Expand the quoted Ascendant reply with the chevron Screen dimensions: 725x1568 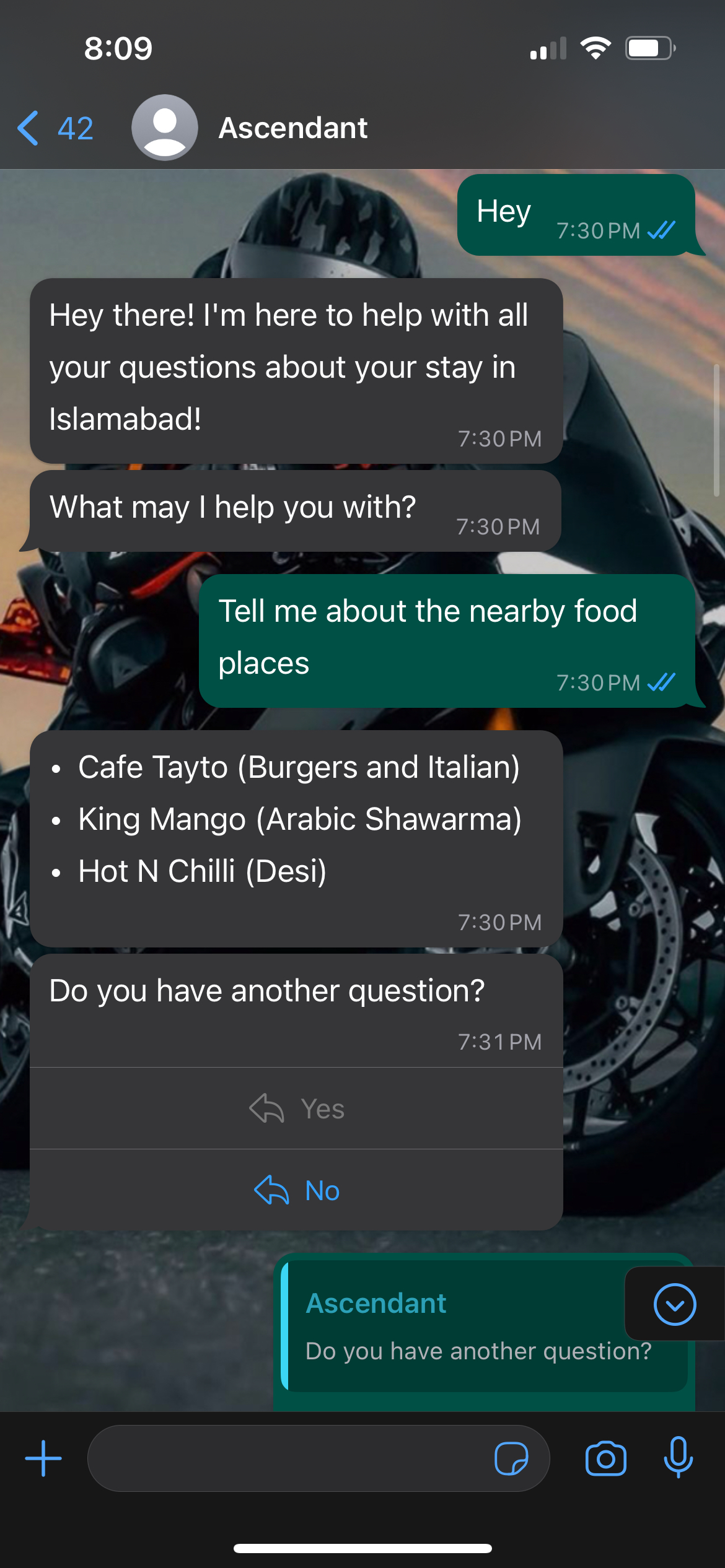[676, 1304]
